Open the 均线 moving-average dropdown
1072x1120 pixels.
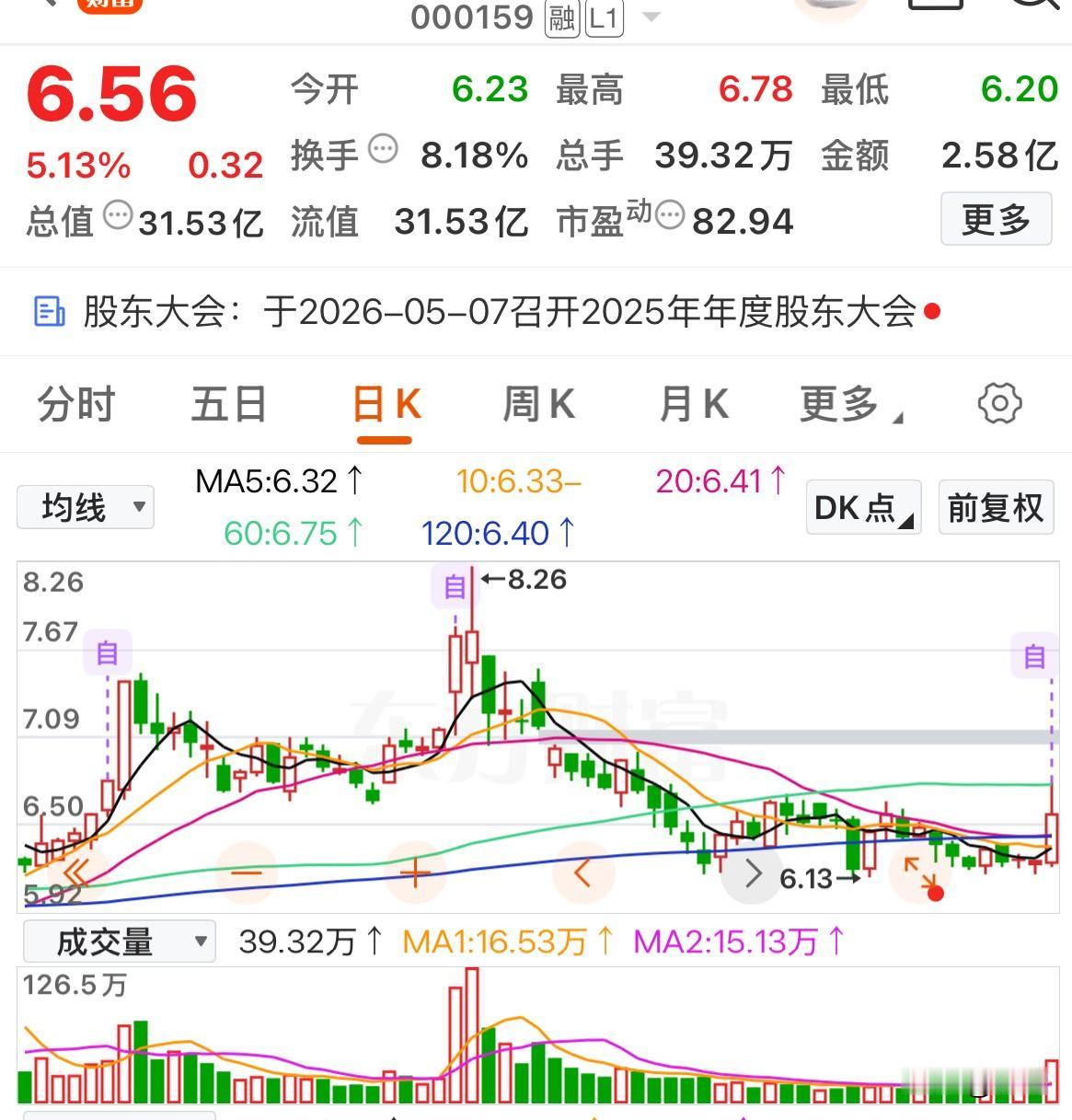pos(85,506)
